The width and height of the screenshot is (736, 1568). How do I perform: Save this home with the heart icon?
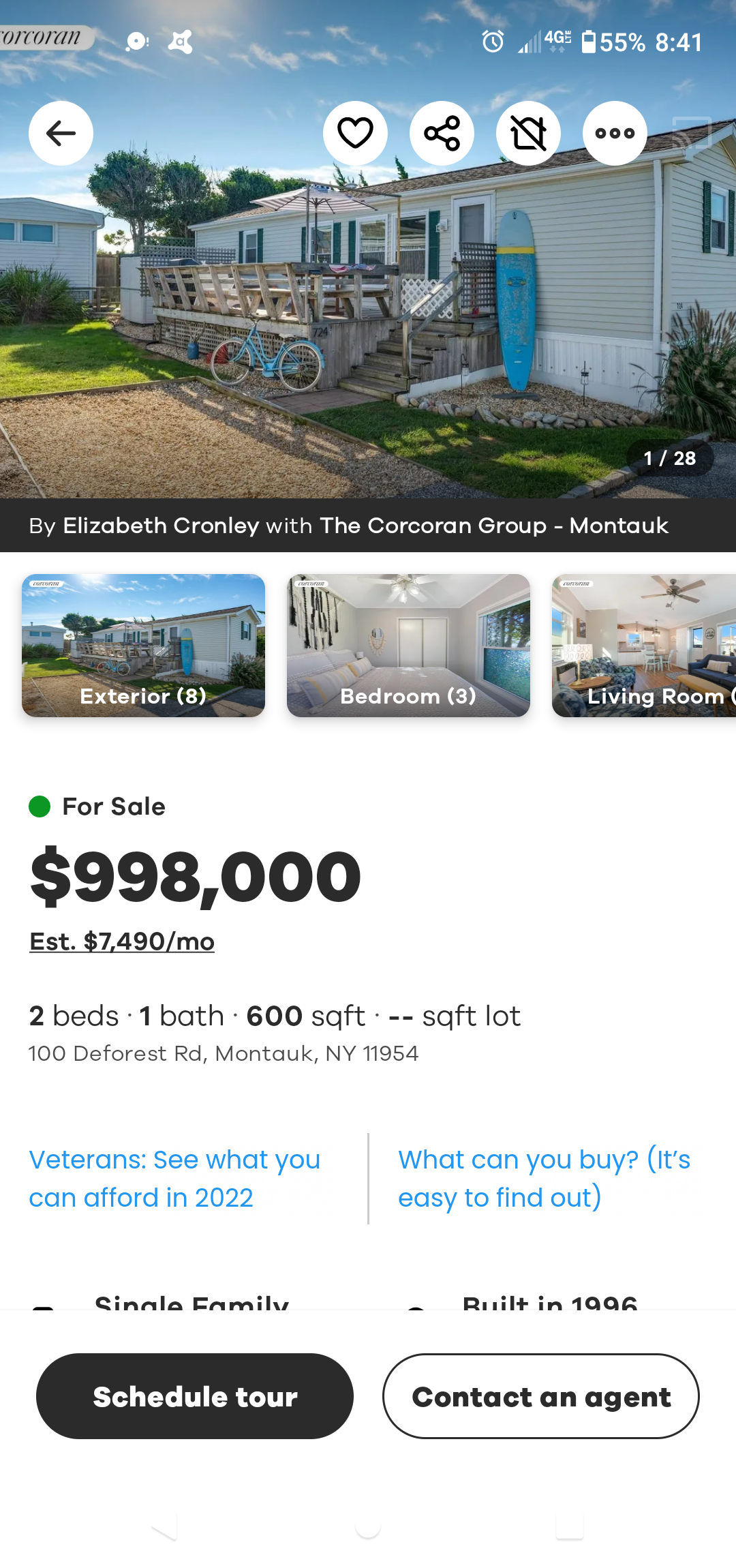coord(355,133)
